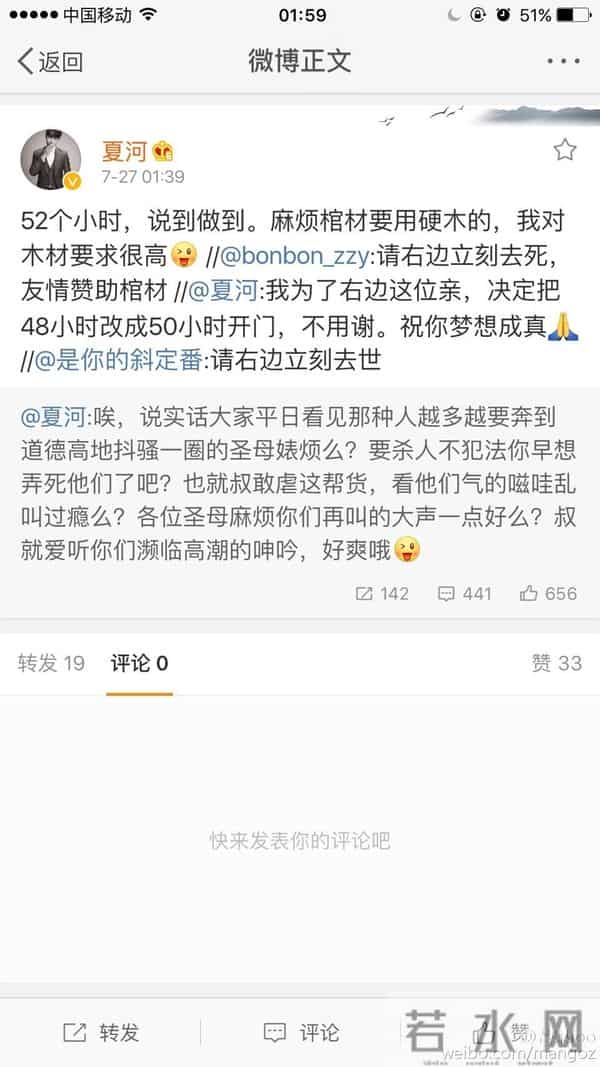Favorite this post with the star icon

pos(565,151)
